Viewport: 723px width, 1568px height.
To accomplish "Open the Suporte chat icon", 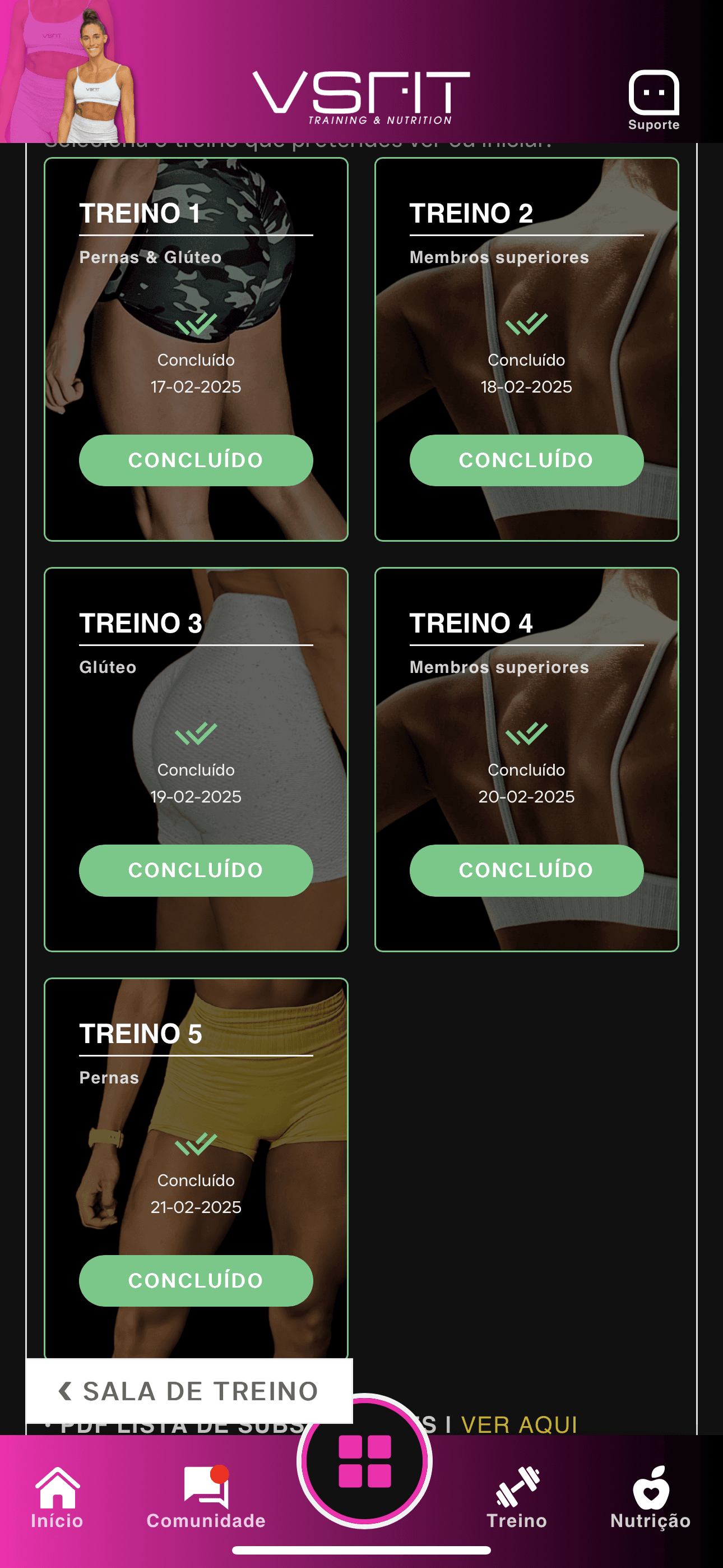I will point(653,99).
